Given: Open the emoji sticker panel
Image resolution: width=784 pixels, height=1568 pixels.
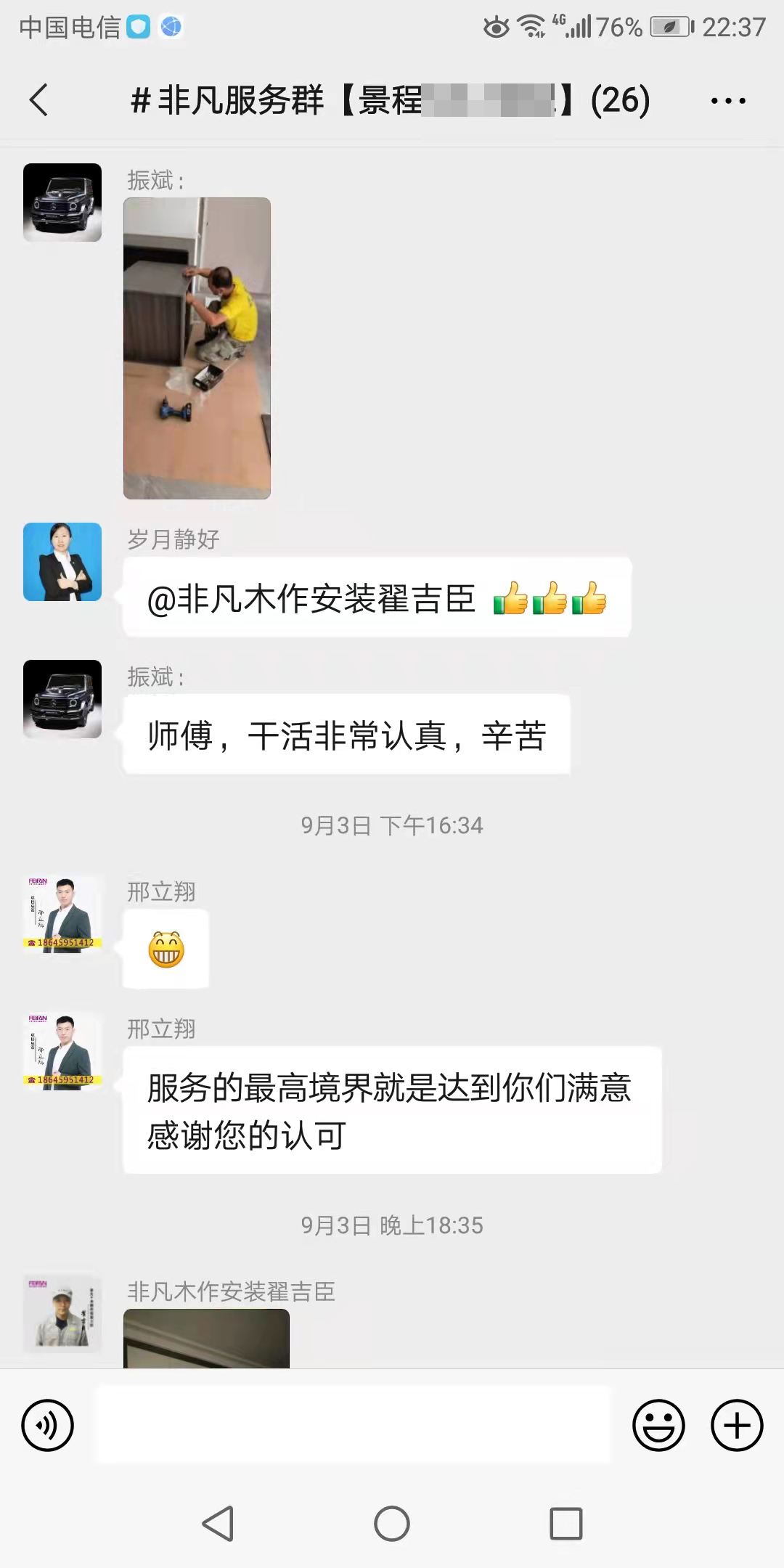Looking at the screenshot, I should pyautogui.click(x=658, y=1426).
